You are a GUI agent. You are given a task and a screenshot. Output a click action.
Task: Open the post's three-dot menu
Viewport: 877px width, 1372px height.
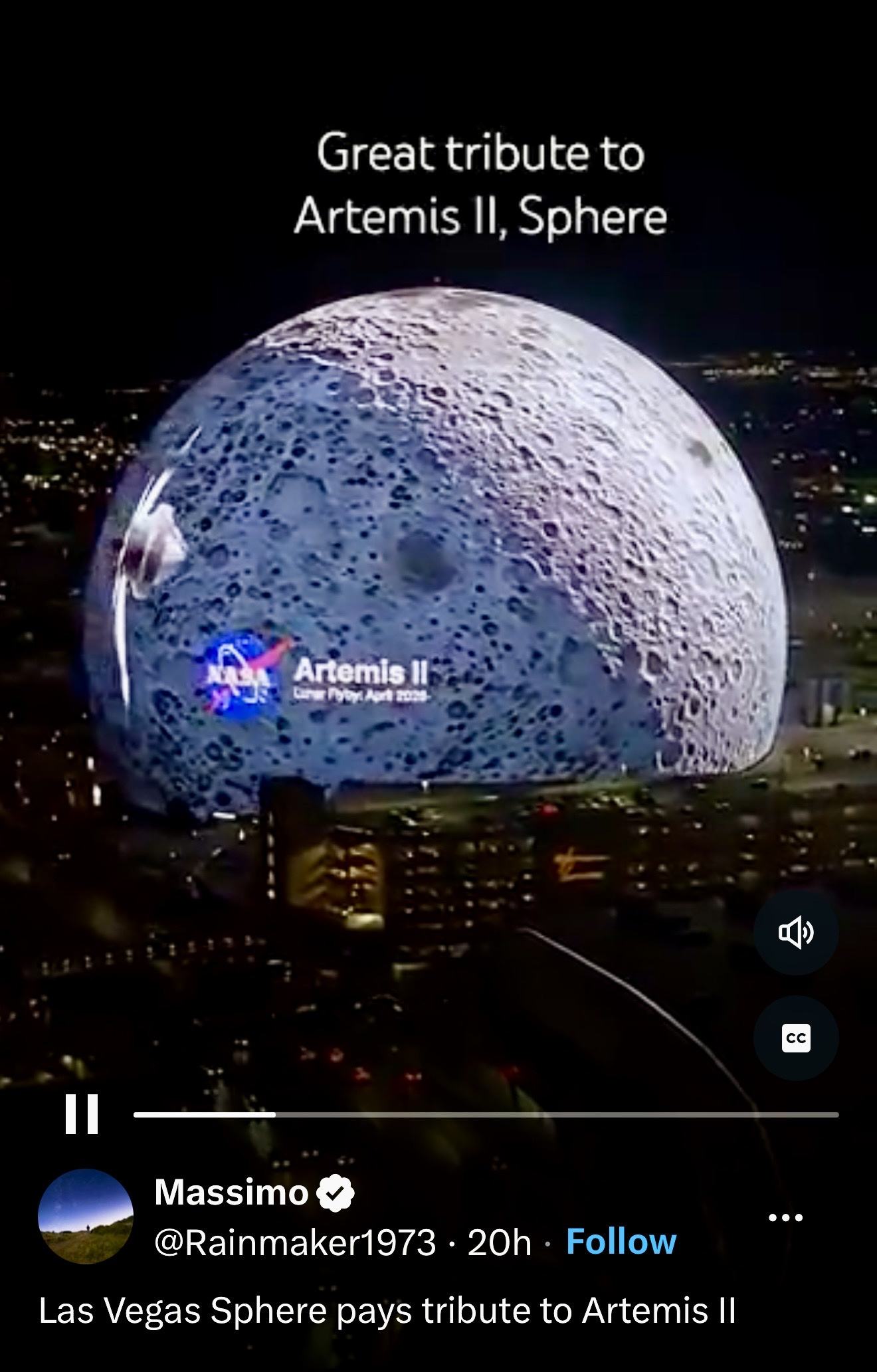pos(785,1218)
